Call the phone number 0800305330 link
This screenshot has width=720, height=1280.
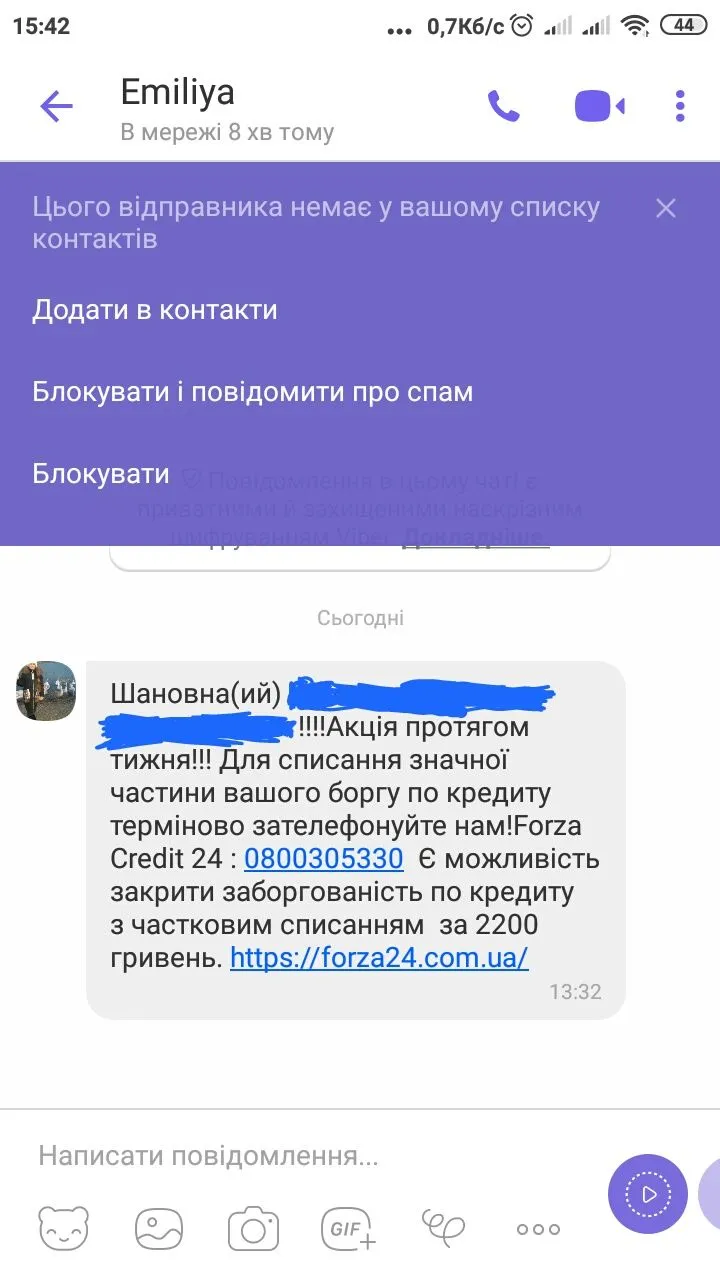pyautogui.click(x=323, y=858)
